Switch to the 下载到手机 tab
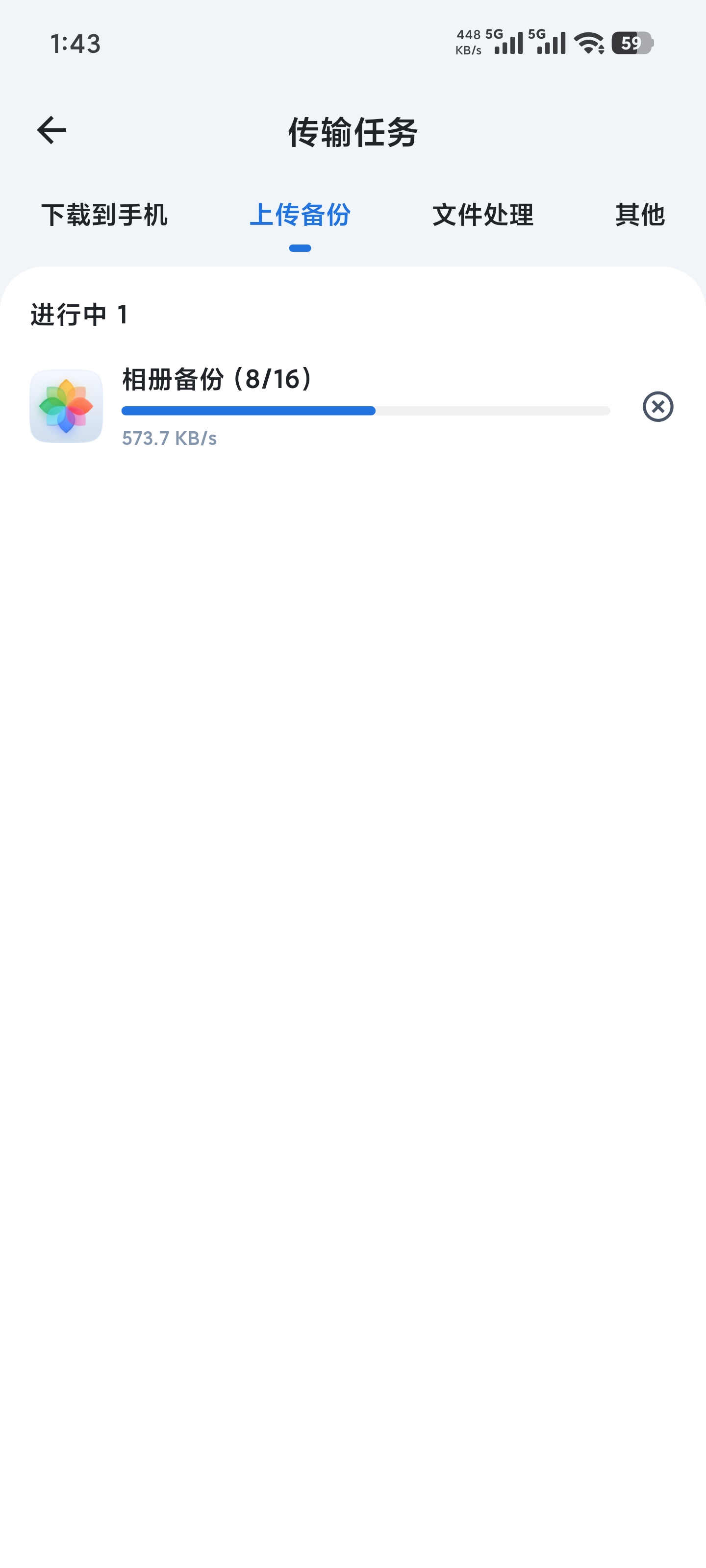 pyautogui.click(x=104, y=215)
